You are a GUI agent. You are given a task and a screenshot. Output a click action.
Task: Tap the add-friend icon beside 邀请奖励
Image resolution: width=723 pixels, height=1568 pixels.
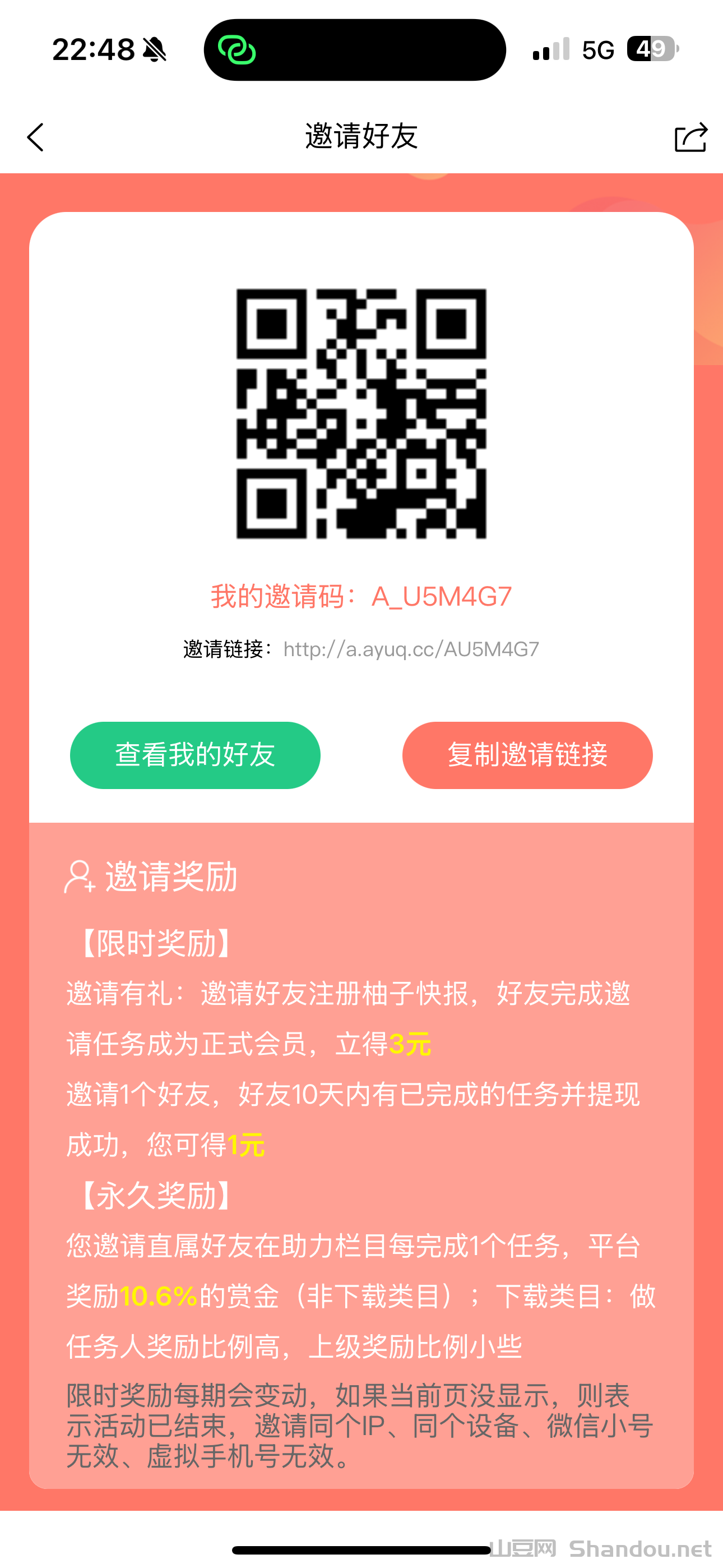pyautogui.click(x=79, y=877)
